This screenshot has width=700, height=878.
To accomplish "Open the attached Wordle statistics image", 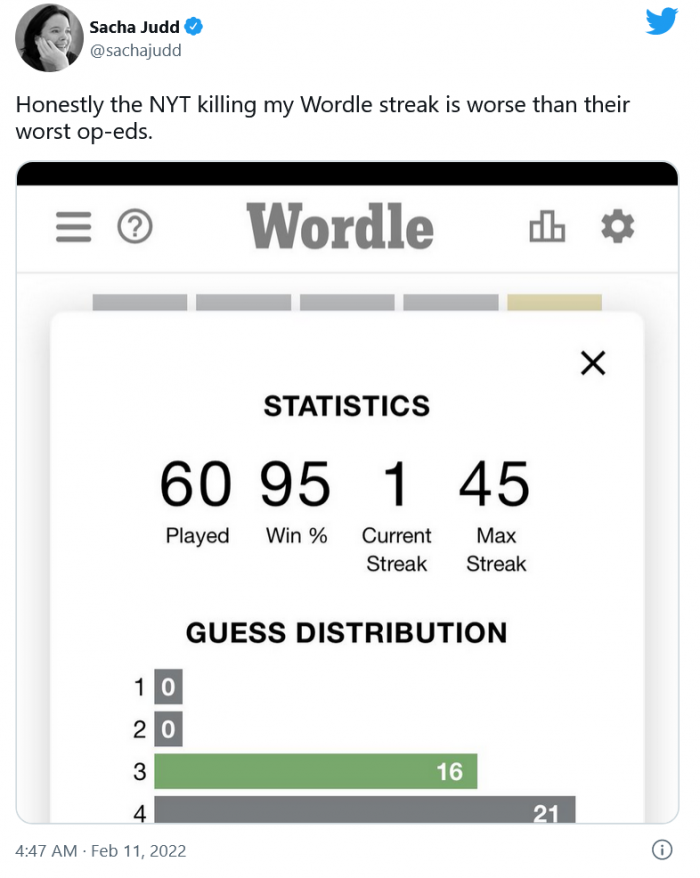I will (347, 490).
